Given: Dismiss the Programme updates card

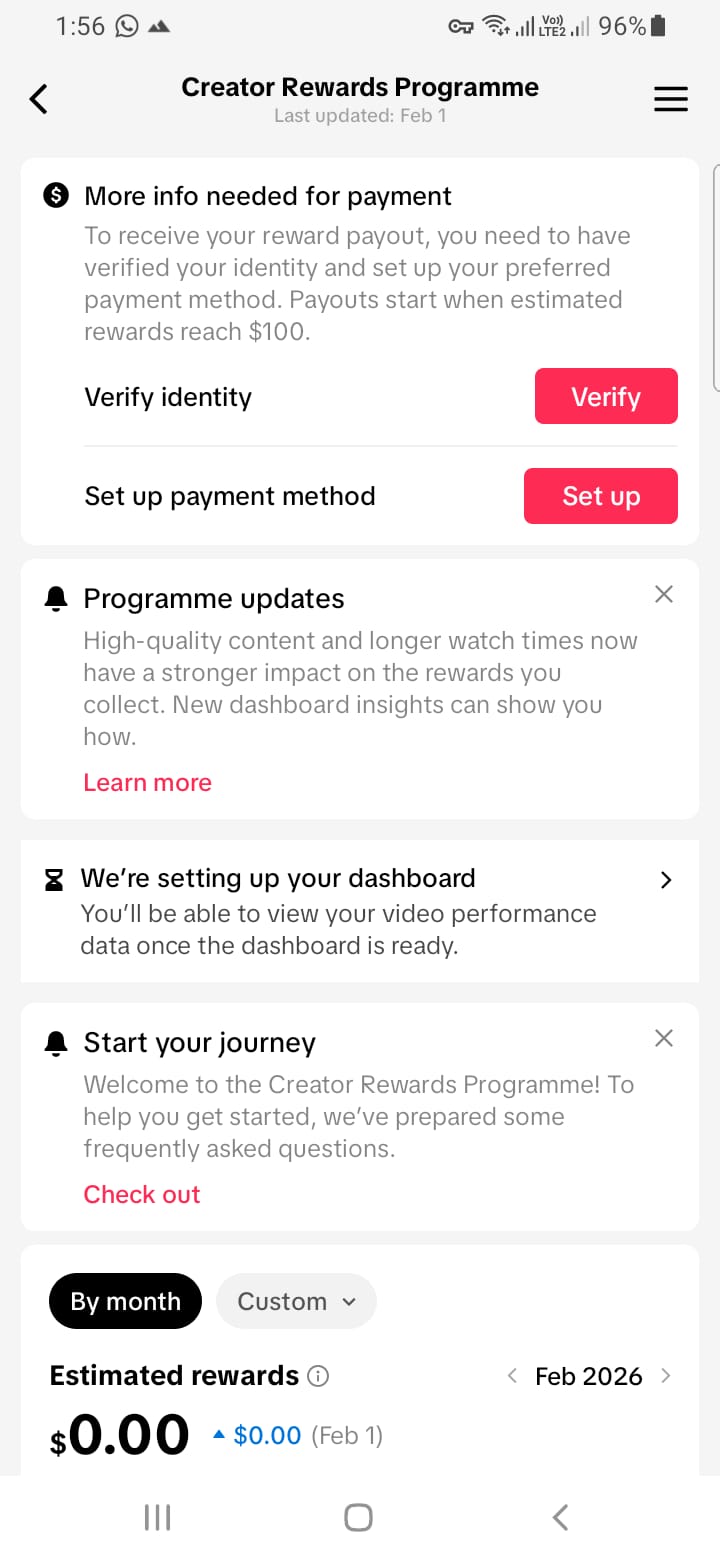Looking at the screenshot, I should pyautogui.click(x=663, y=595).
